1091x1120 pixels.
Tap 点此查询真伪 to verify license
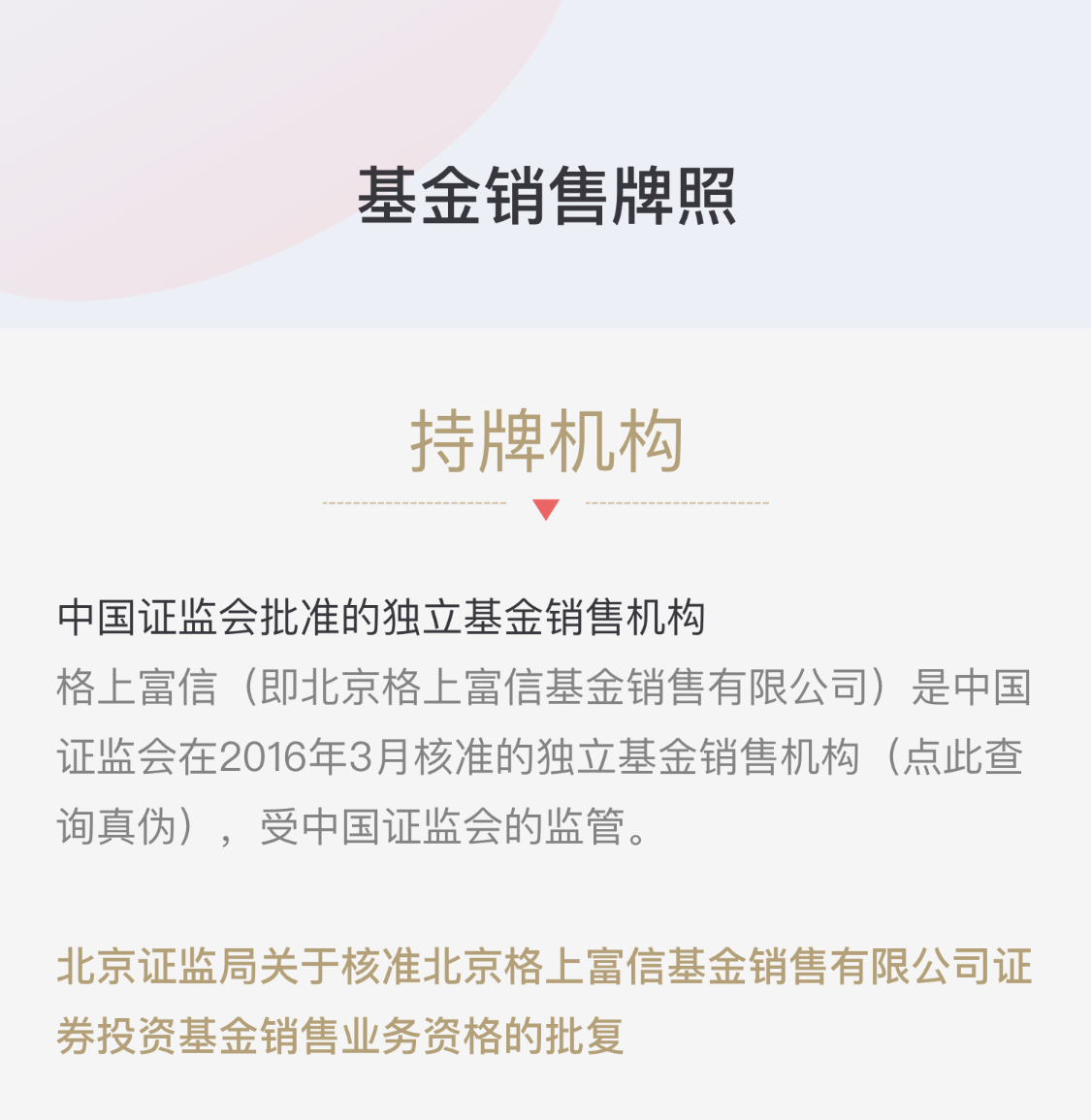(962, 757)
